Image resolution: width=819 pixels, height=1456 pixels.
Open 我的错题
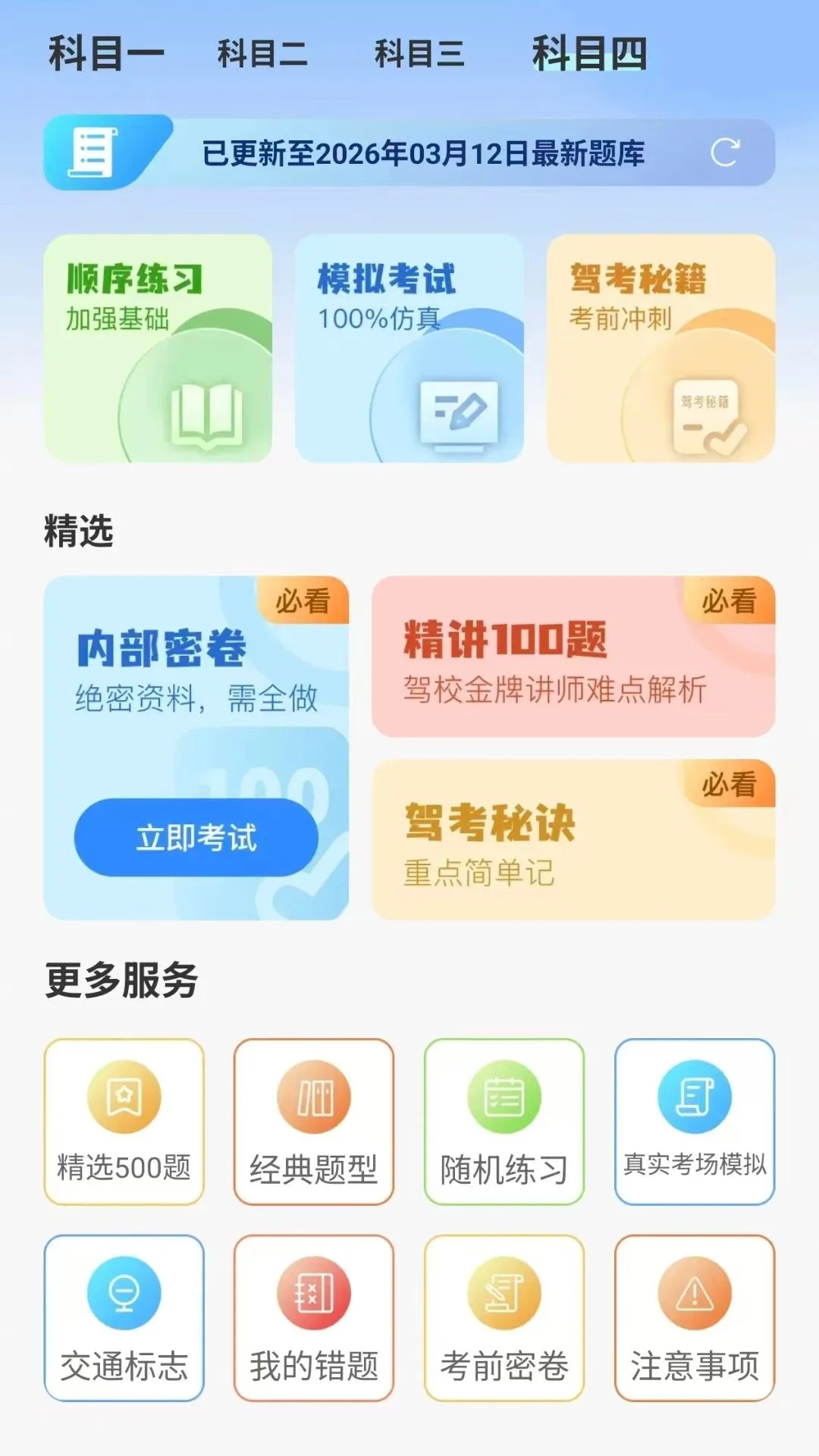(x=314, y=1318)
